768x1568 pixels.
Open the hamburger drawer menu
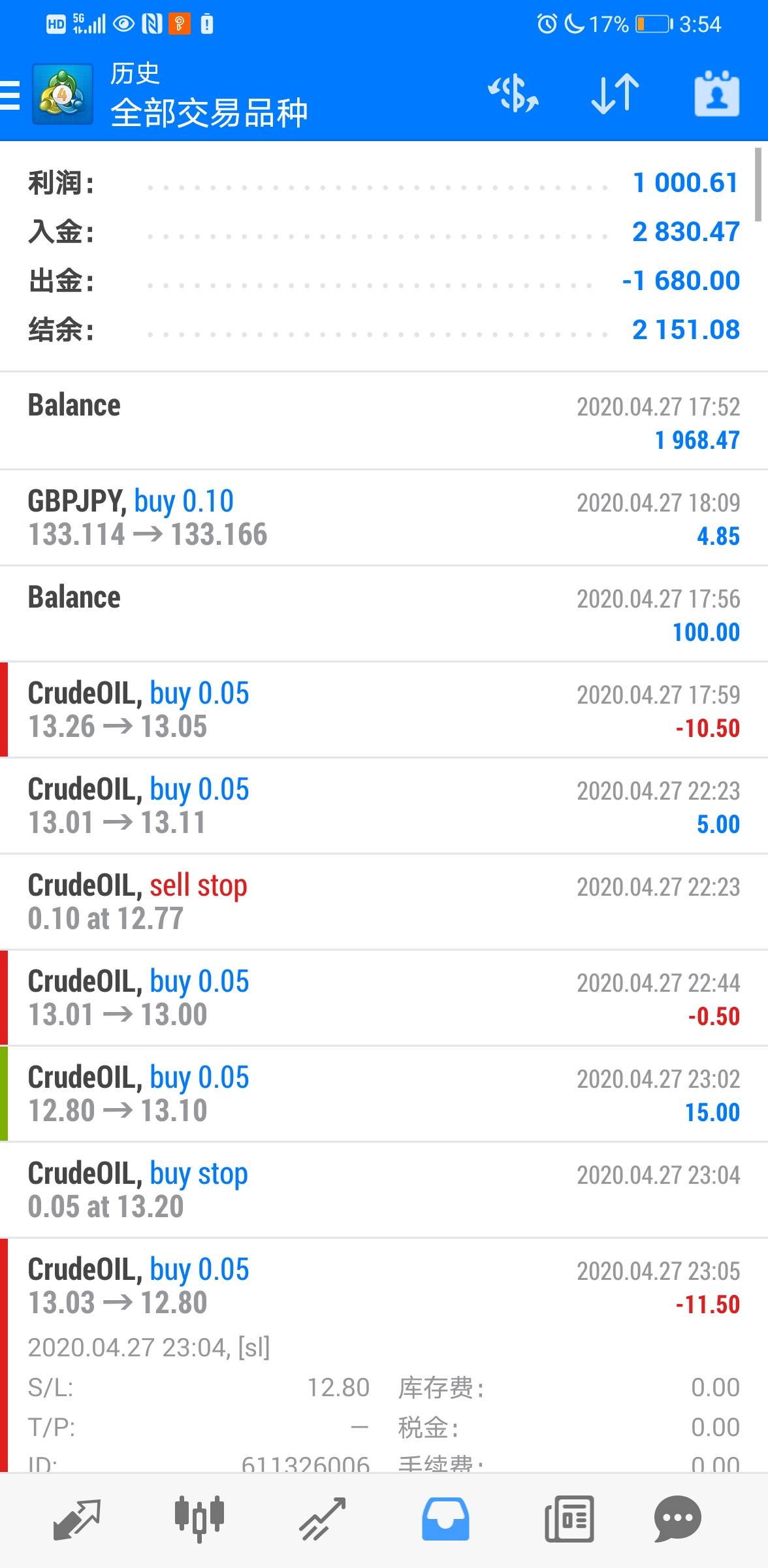coord(10,95)
